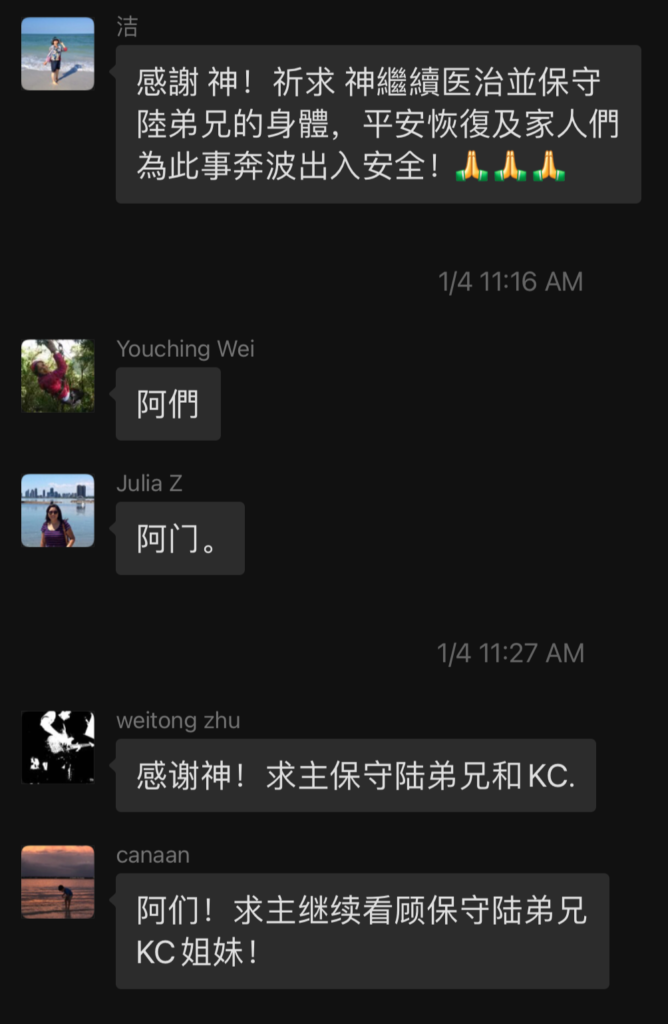Open 洁's profile picture

[58, 54]
